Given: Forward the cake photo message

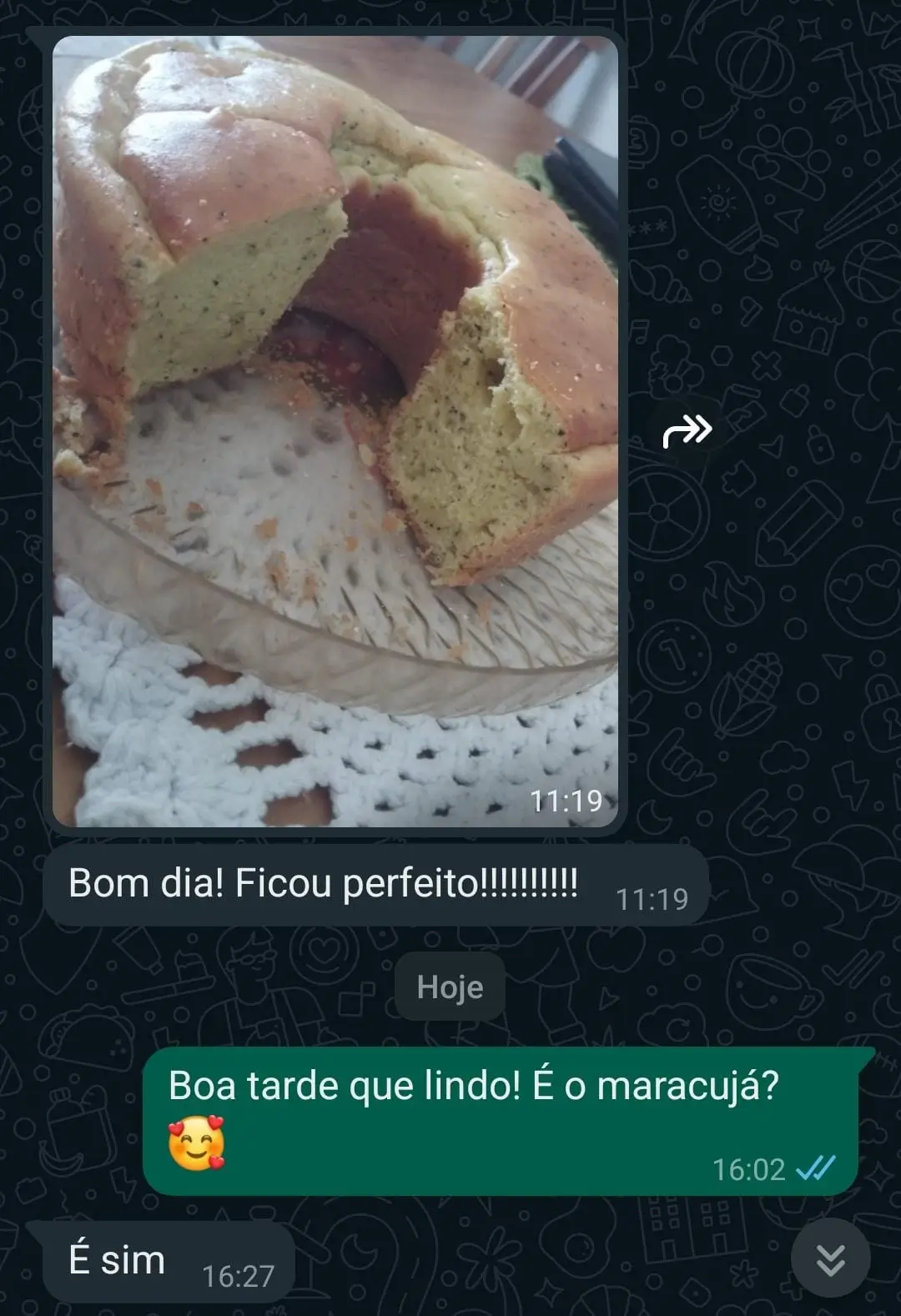Looking at the screenshot, I should pyautogui.click(x=687, y=431).
